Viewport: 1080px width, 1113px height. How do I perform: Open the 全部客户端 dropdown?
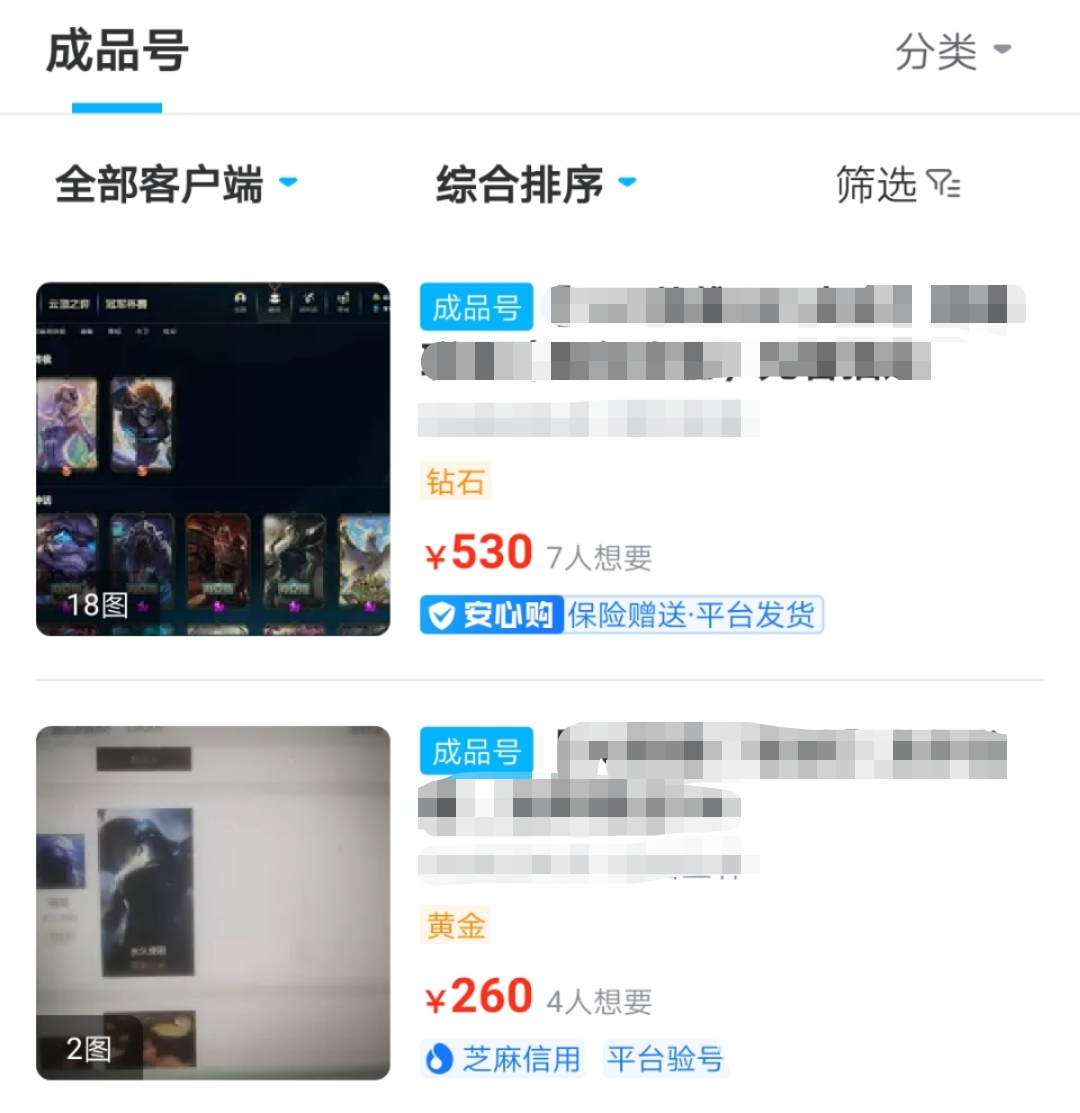click(176, 185)
